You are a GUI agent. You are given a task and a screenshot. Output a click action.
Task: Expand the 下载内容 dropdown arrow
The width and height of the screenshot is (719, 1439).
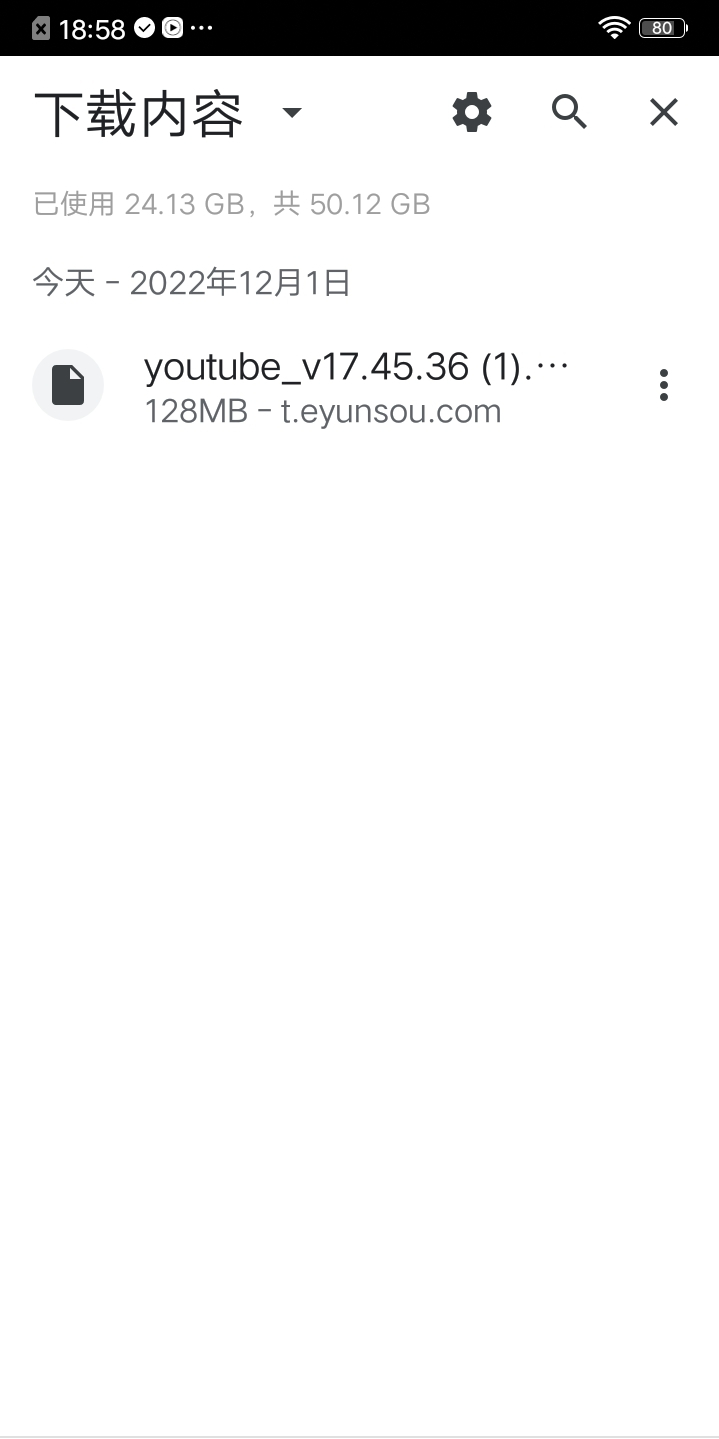click(291, 113)
